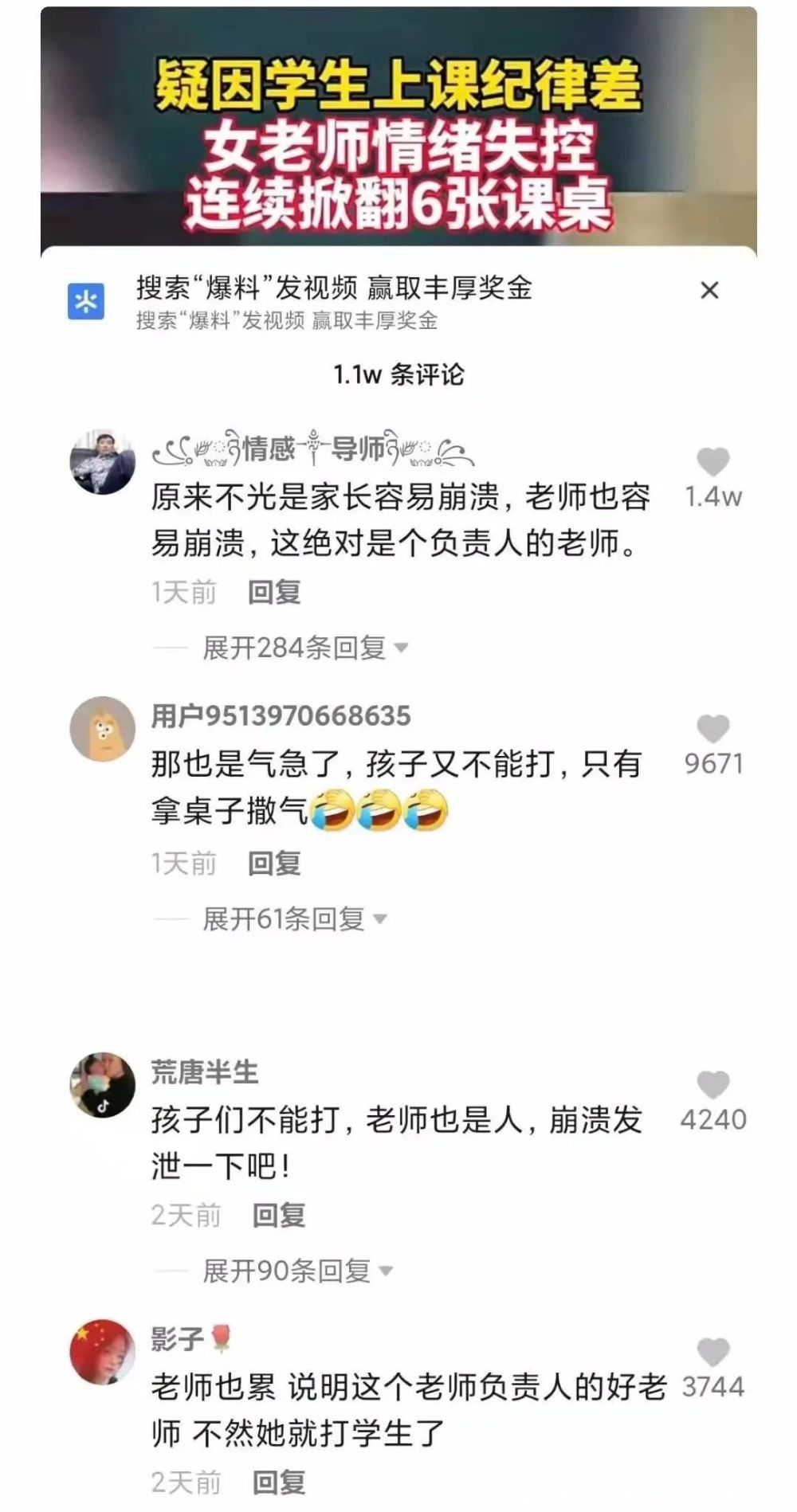
Task: Like the 情感导师 comment
Action: click(x=713, y=462)
